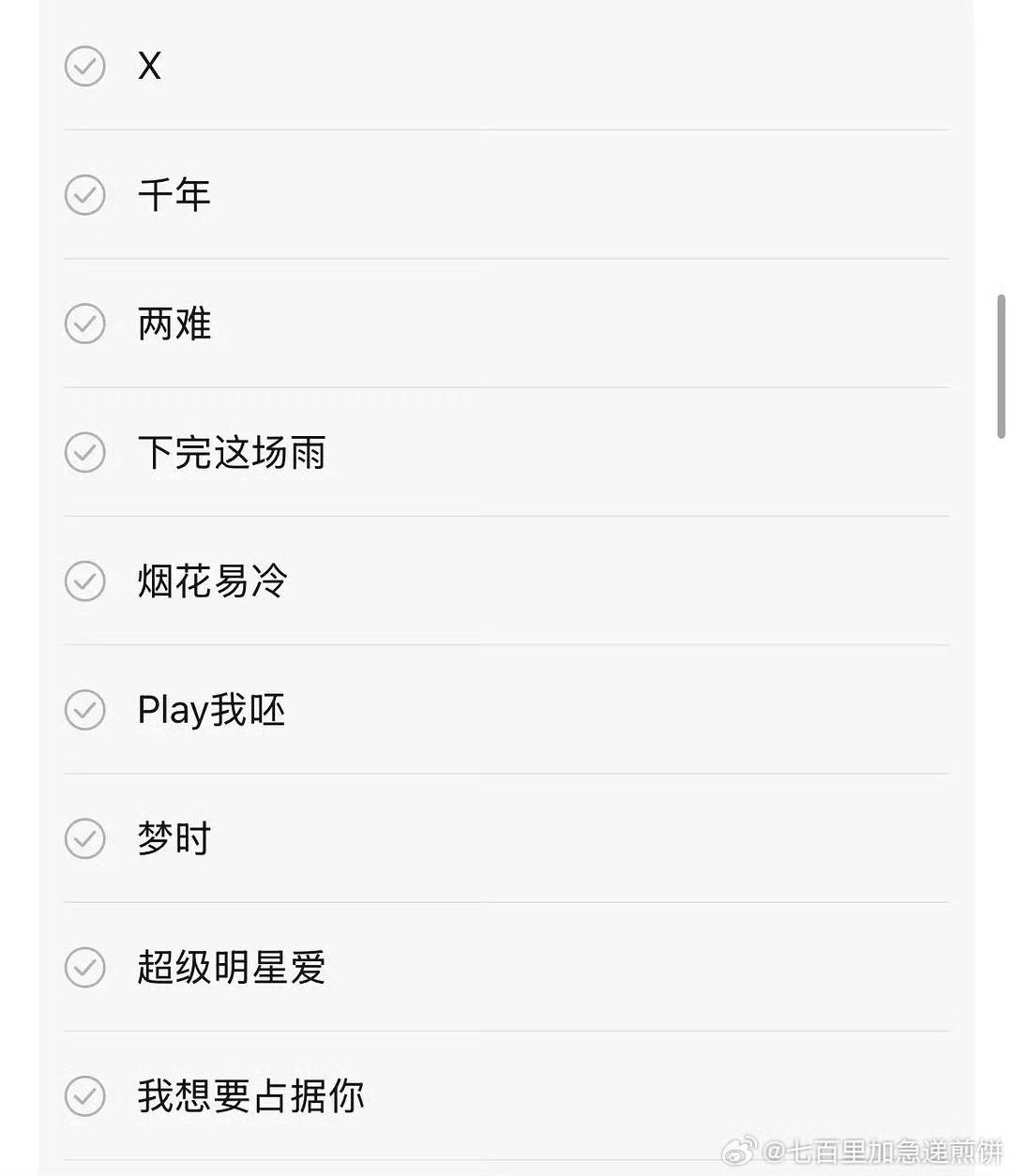Toggle the selection circle for 千年
Screen dimensions: 1013x1176
85,195
